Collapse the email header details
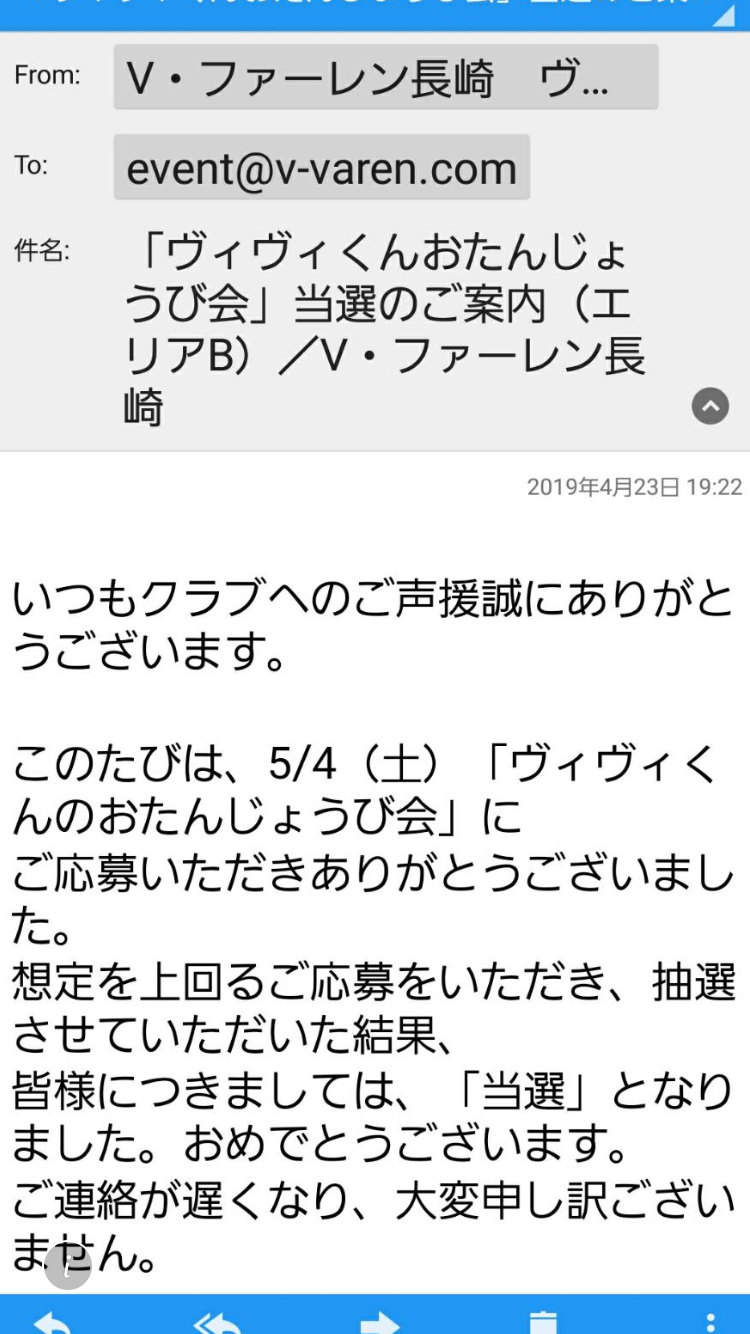 coord(710,406)
